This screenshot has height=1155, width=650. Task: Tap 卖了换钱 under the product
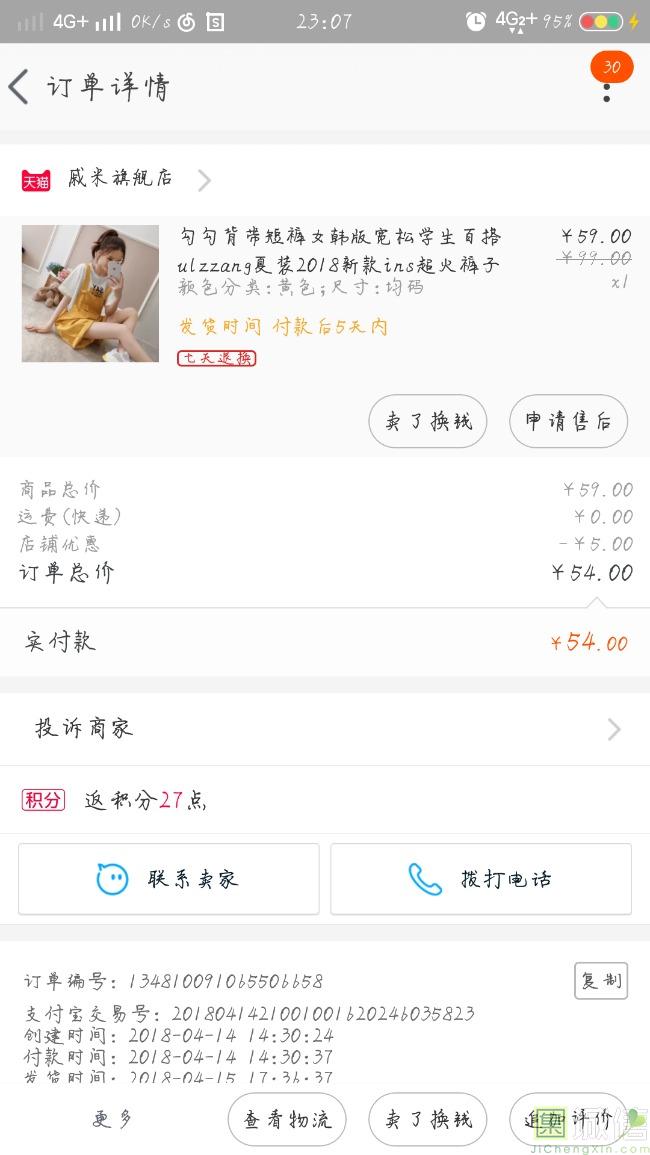click(428, 421)
